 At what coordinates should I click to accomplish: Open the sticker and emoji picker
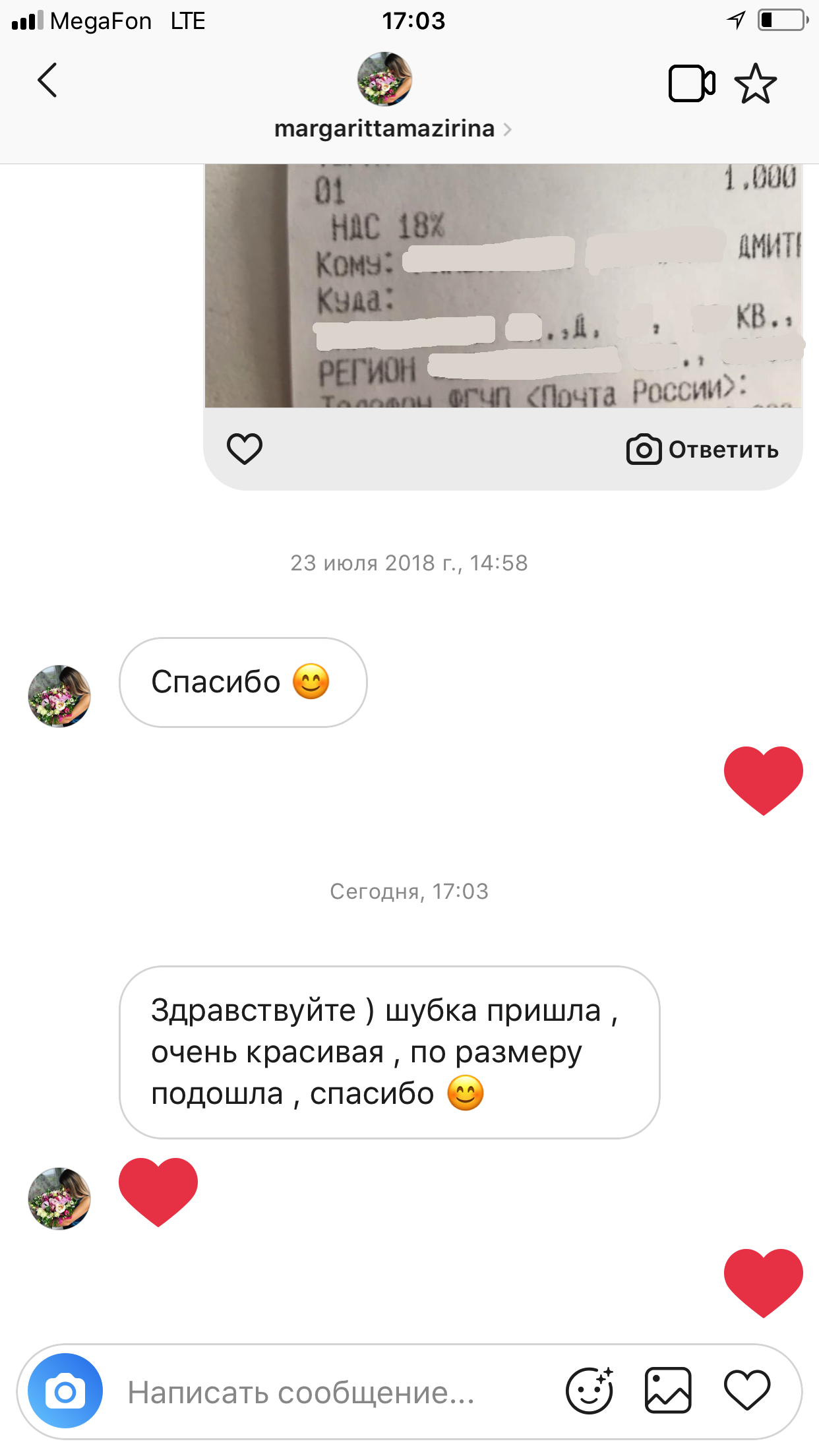point(589,1391)
